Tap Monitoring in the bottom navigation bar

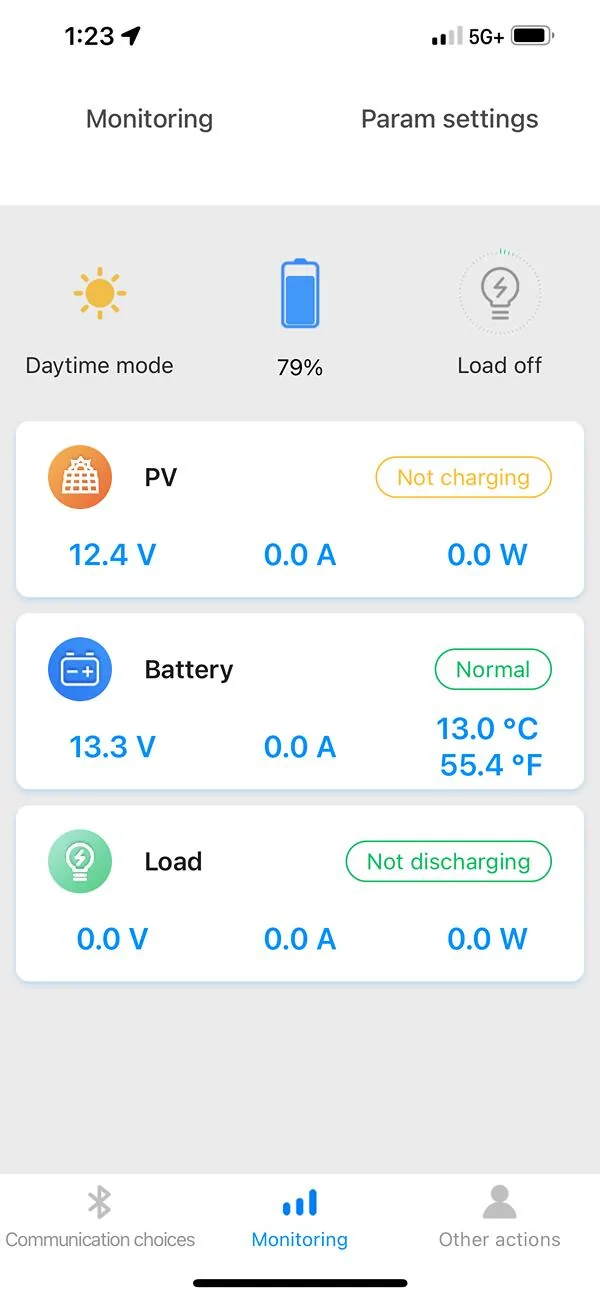(299, 1218)
